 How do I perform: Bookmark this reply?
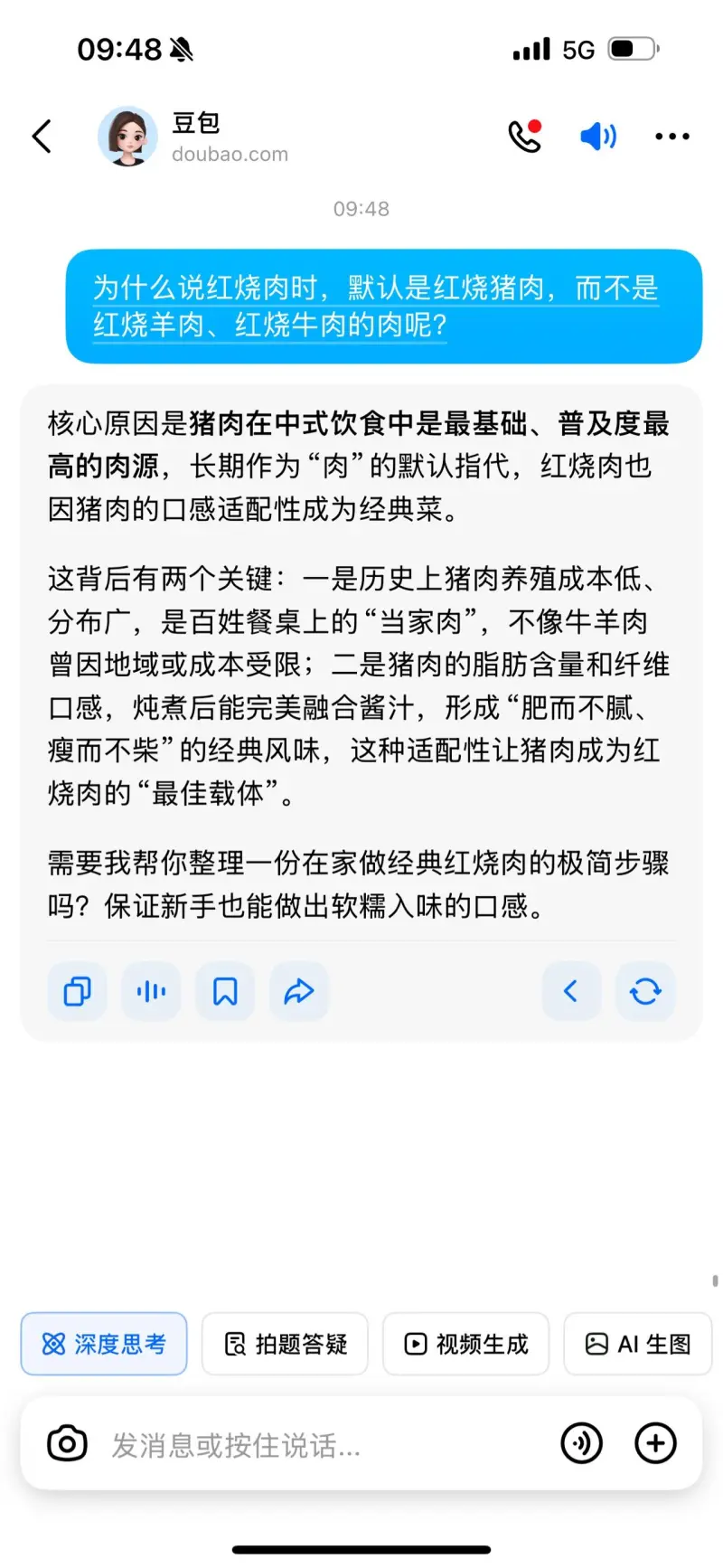click(225, 992)
